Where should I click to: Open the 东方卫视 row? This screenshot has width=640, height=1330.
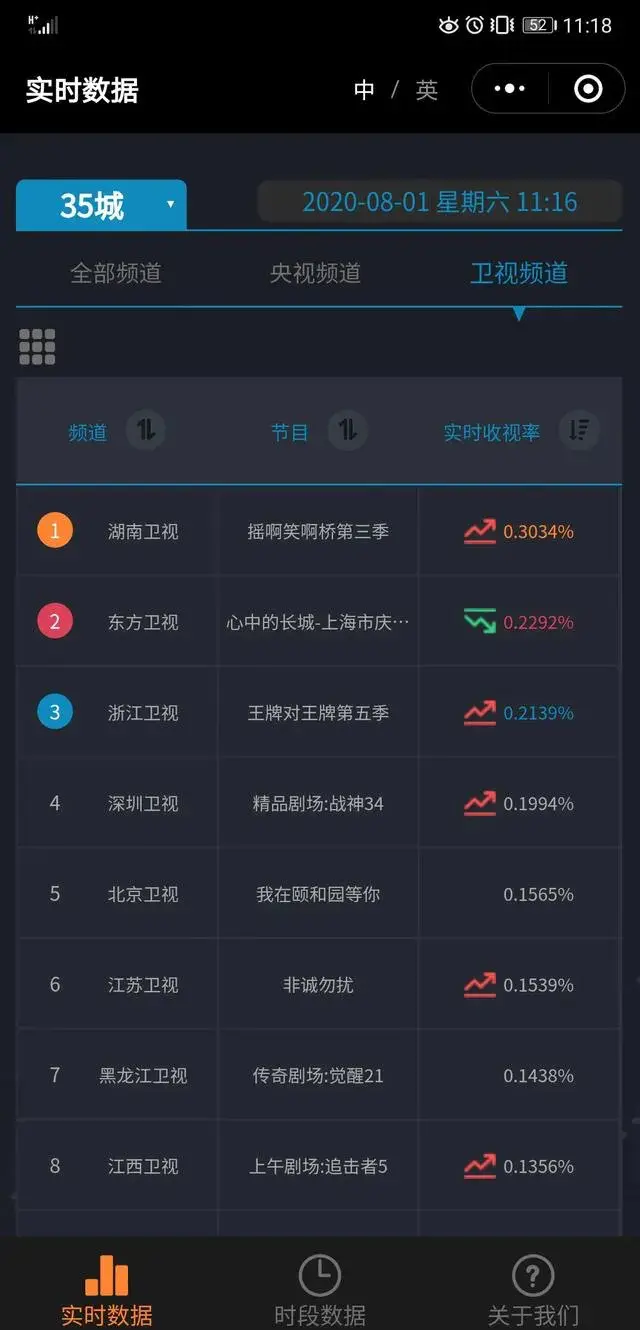coord(319,622)
